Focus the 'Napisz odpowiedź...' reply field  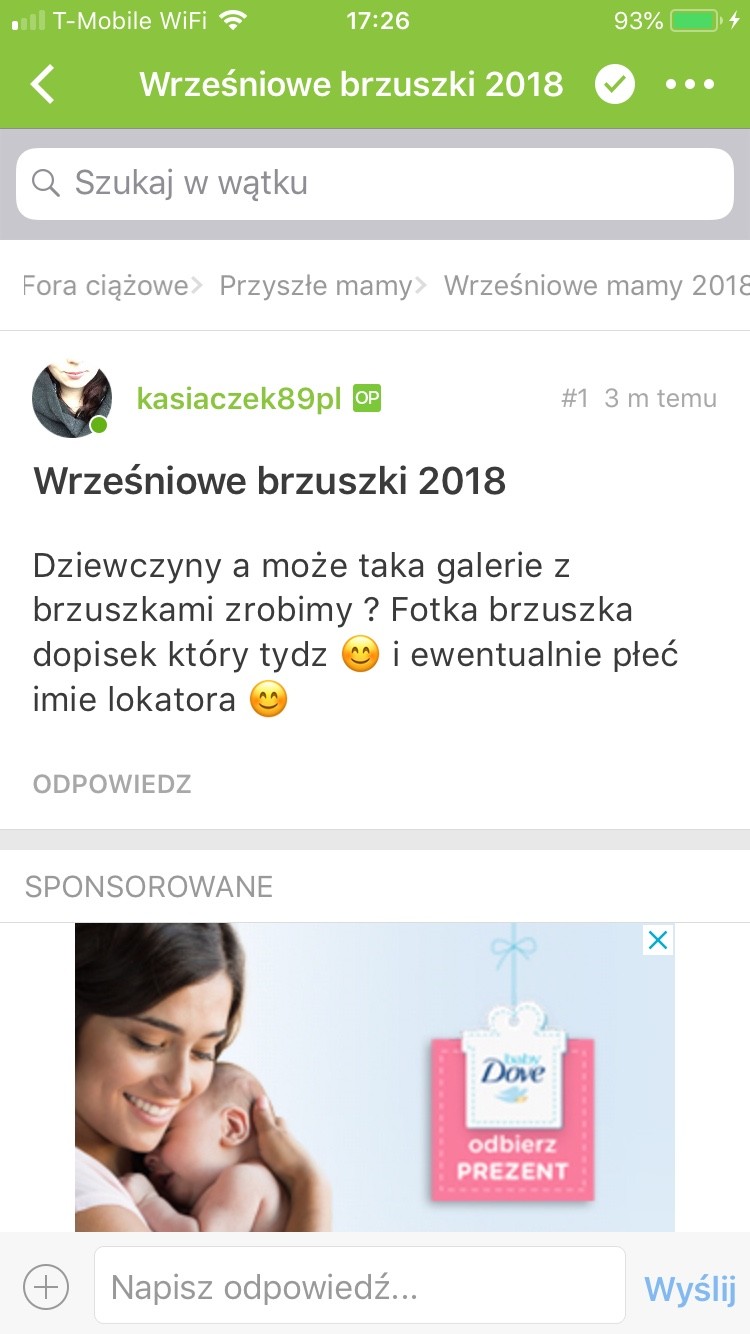point(360,1286)
